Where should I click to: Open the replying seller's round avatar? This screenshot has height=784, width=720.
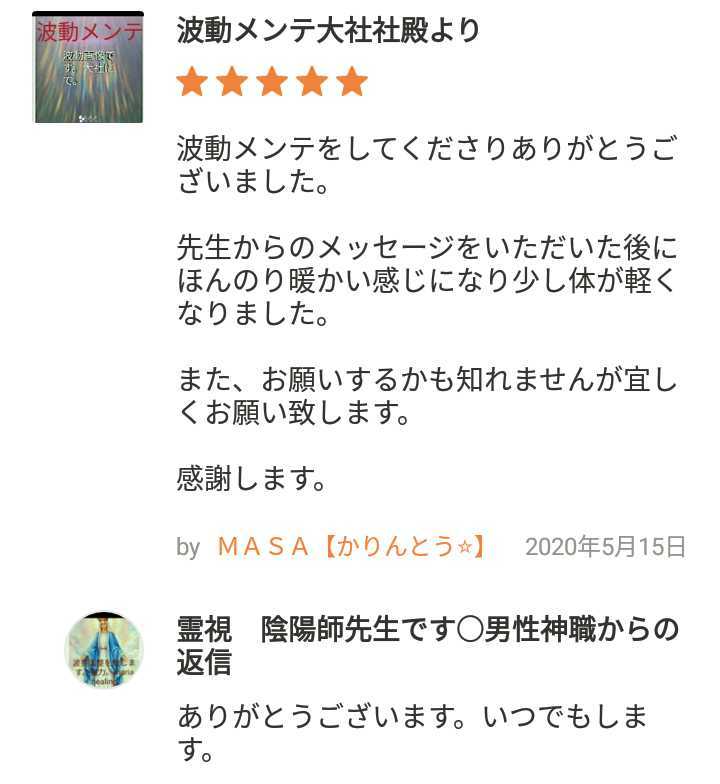pos(104,651)
